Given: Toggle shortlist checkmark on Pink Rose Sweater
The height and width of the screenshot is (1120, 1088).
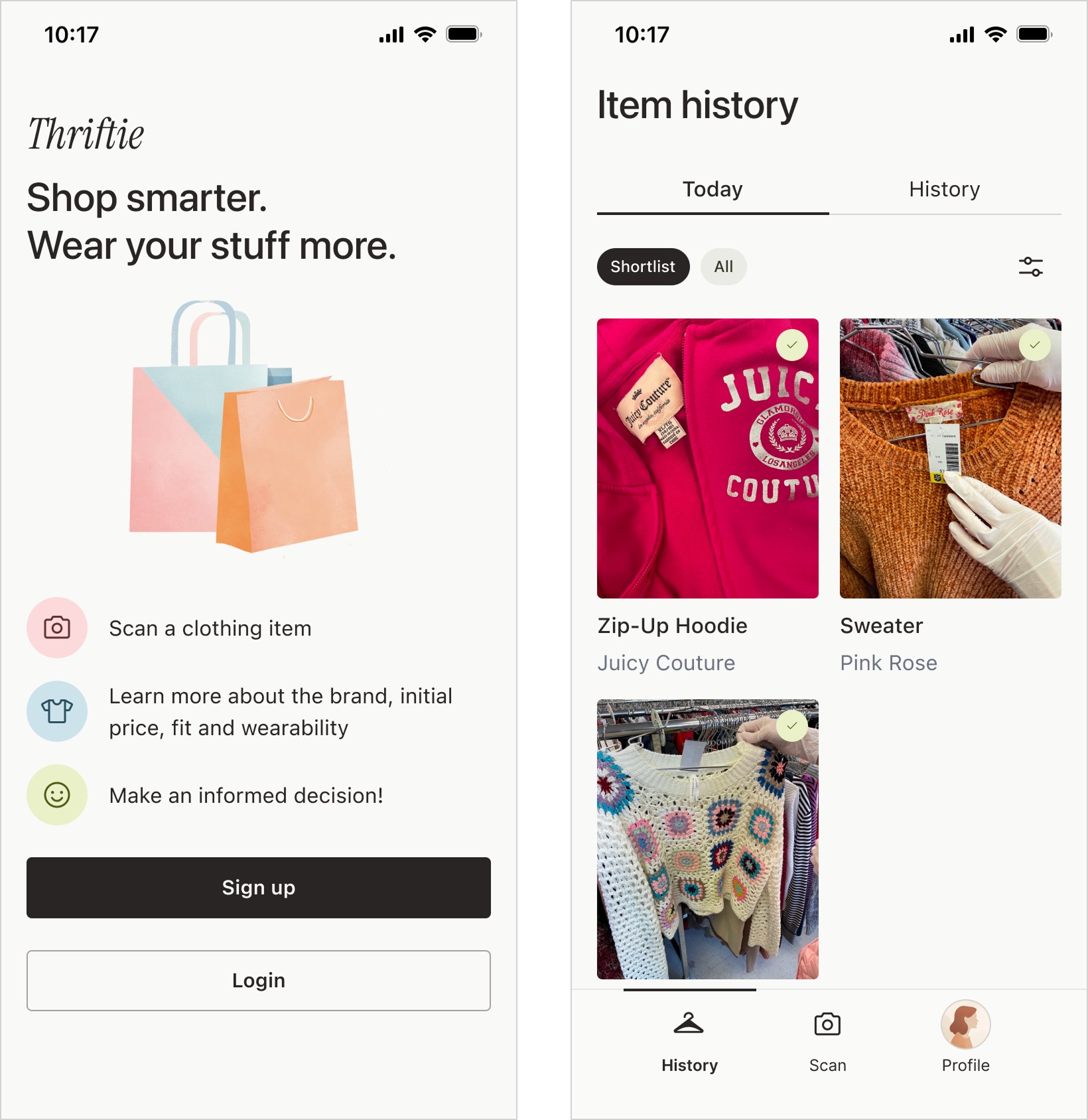Looking at the screenshot, I should pyautogui.click(x=1034, y=345).
